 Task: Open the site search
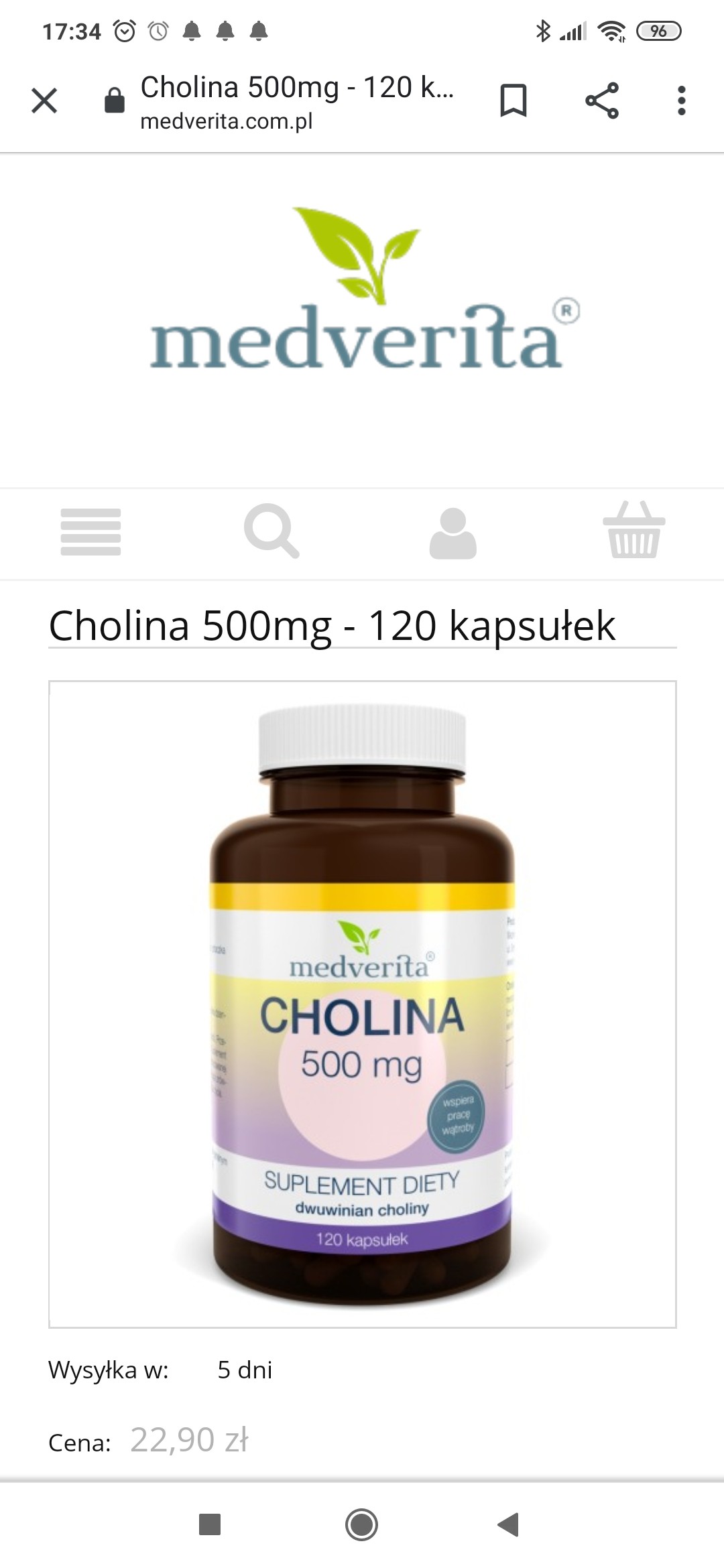click(x=271, y=532)
